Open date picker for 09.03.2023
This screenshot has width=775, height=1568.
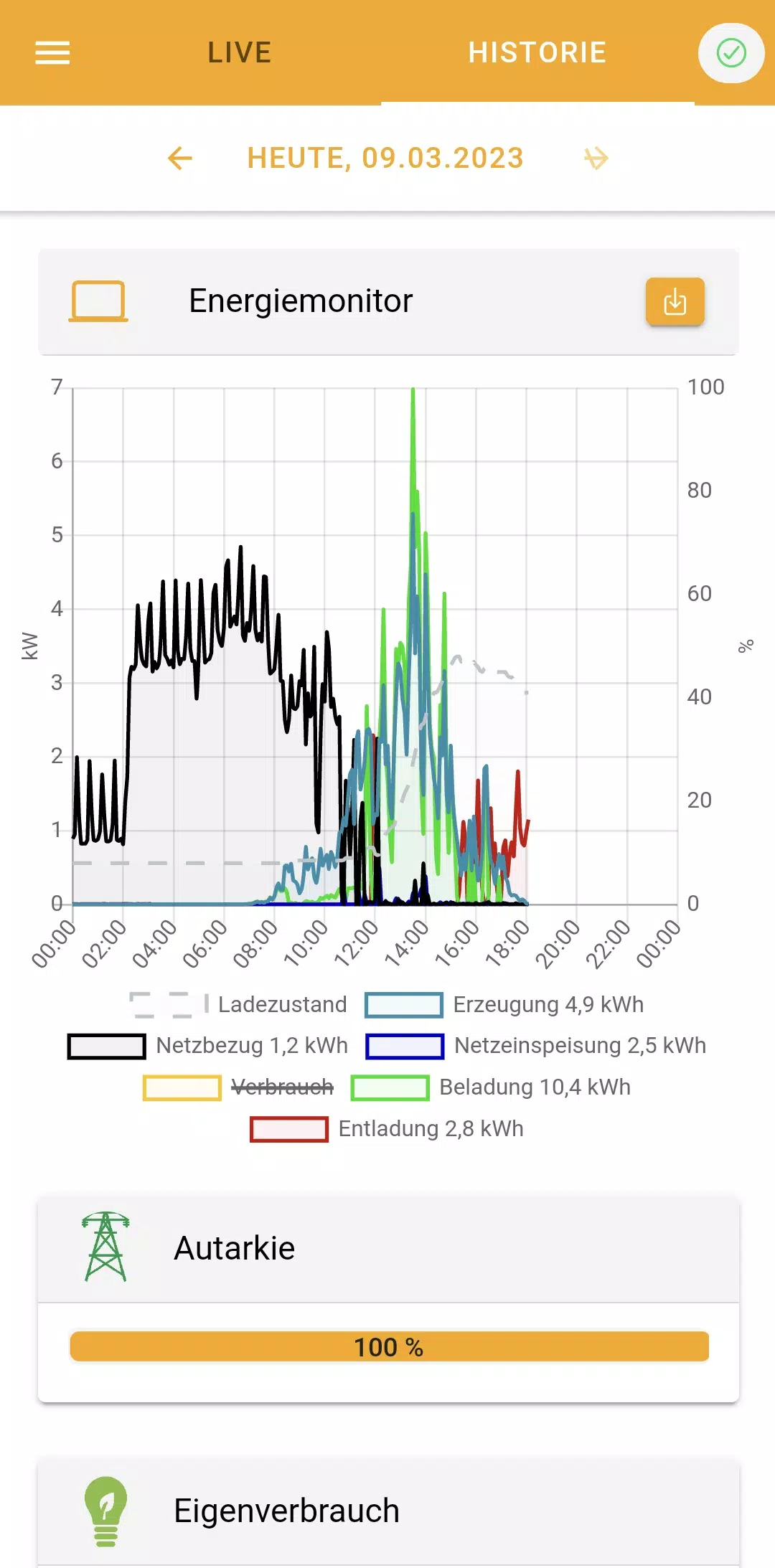coord(385,159)
